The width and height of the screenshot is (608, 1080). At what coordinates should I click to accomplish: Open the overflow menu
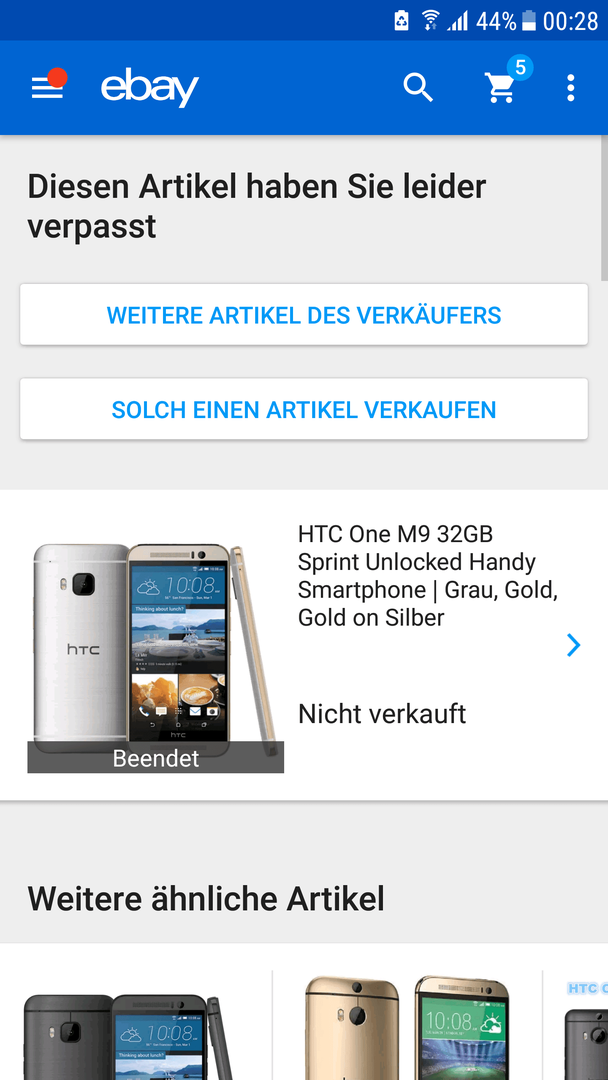point(571,88)
